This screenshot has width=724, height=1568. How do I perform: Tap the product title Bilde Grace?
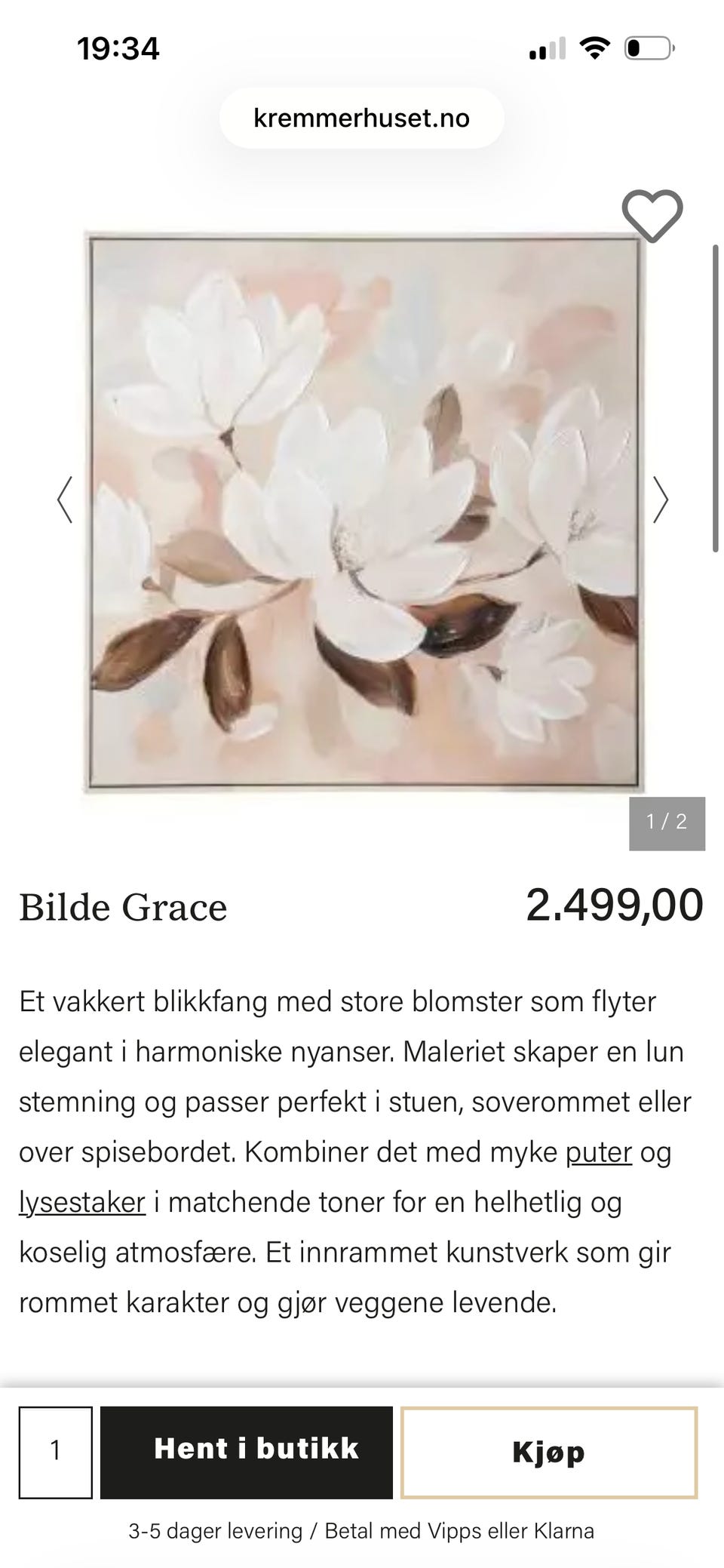(x=122, y=908)
